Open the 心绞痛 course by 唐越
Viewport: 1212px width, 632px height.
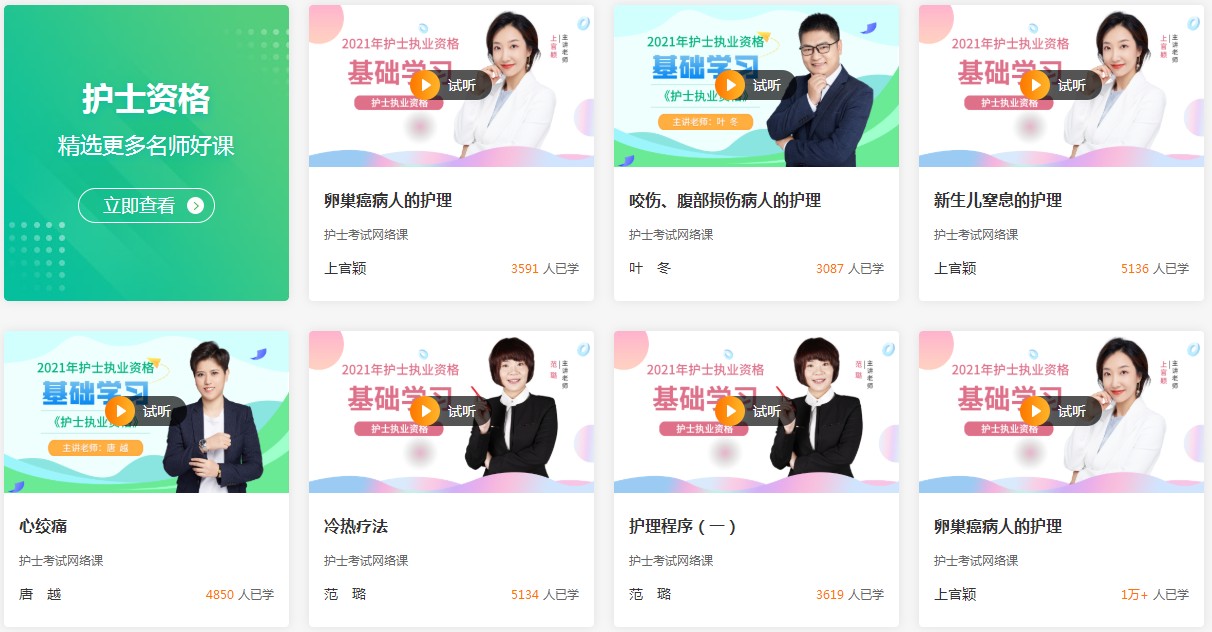(x=43, y=527)
